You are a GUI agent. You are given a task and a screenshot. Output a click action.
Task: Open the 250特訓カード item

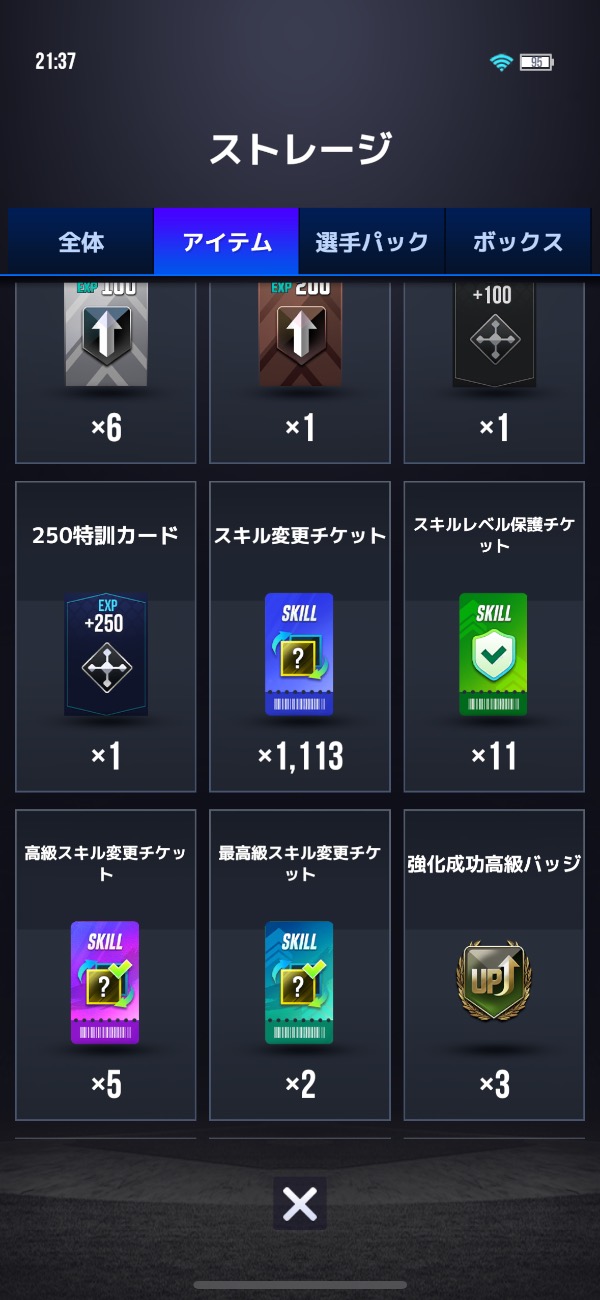(x=106, y=637)
